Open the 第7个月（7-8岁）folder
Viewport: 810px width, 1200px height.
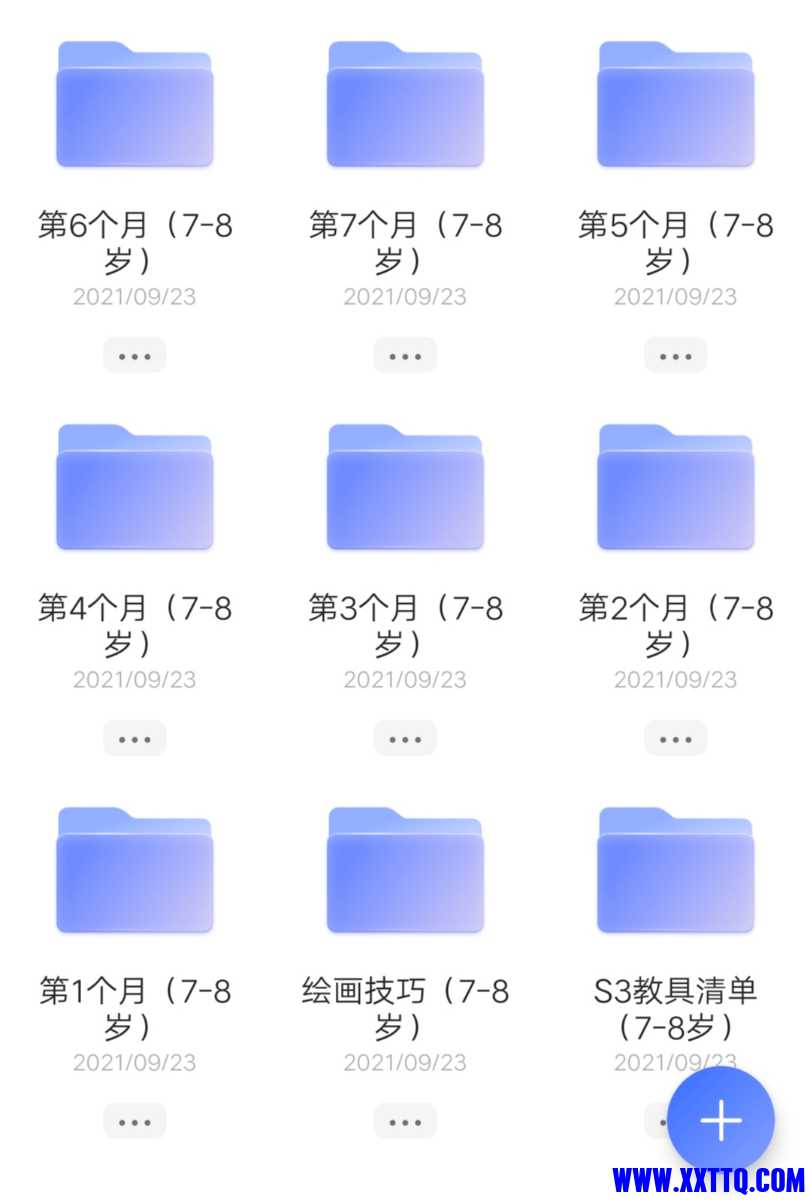tap(405, 105)
